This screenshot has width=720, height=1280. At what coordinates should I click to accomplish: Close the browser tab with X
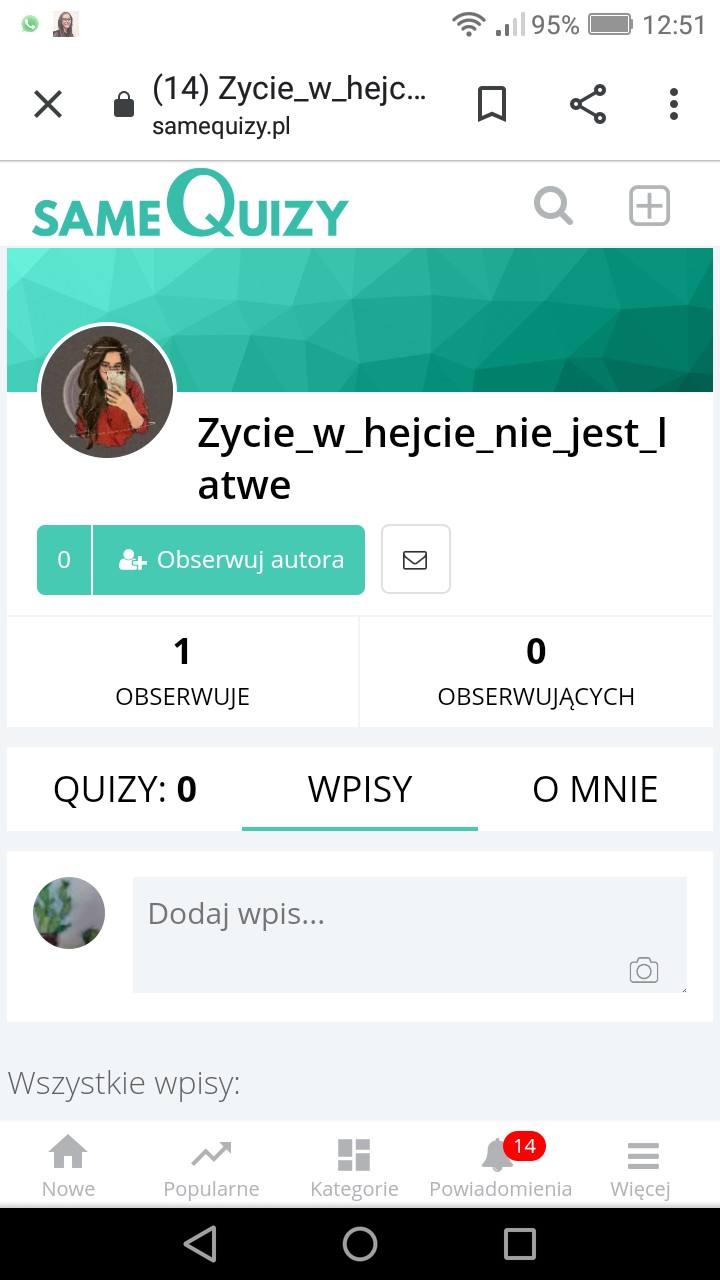pos(48,104)
